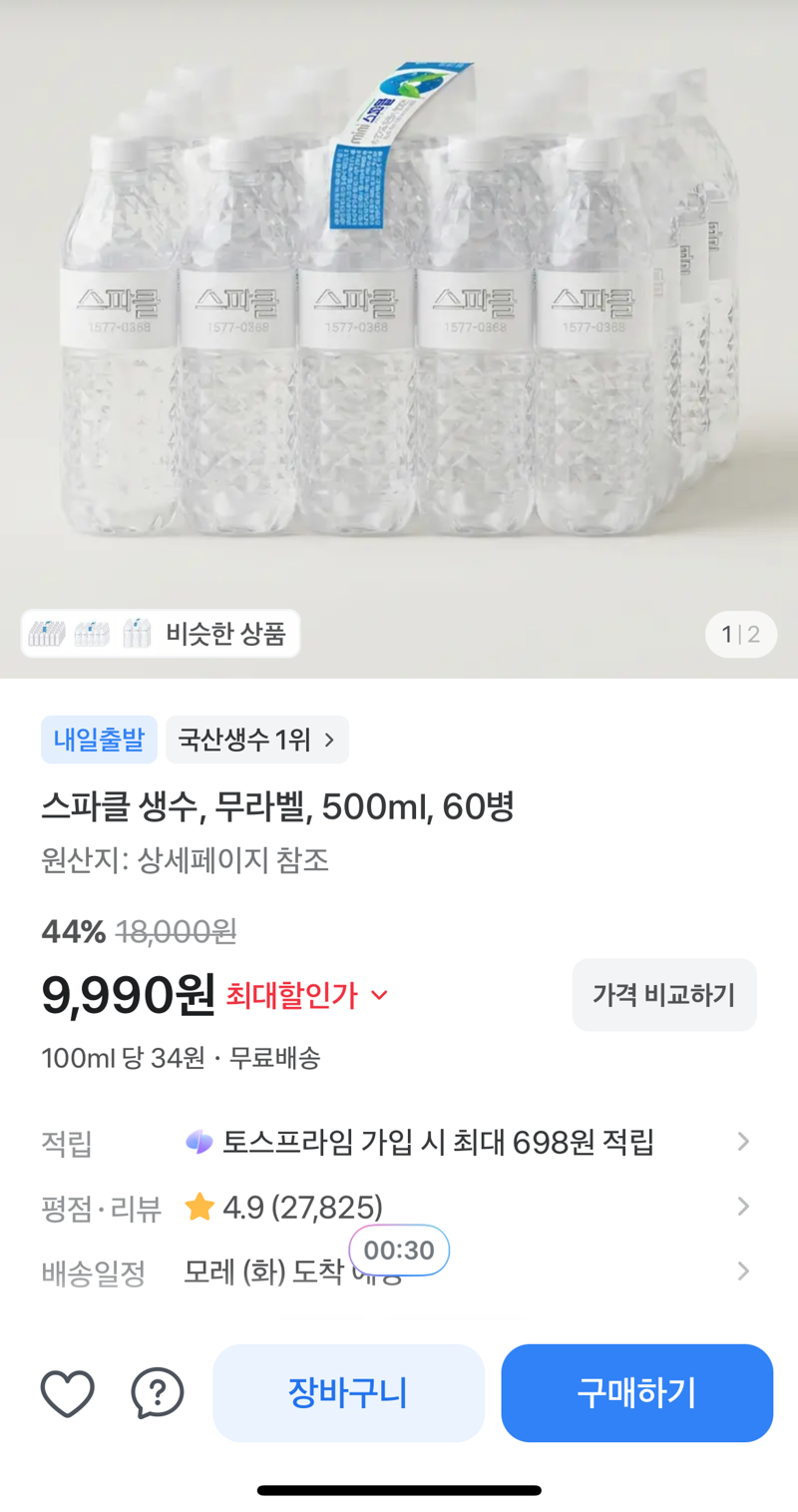Viewport: 798px width, 1512px height.
Task: Tap the 00:30 timer badge
Action: [x=399, y=1251]
